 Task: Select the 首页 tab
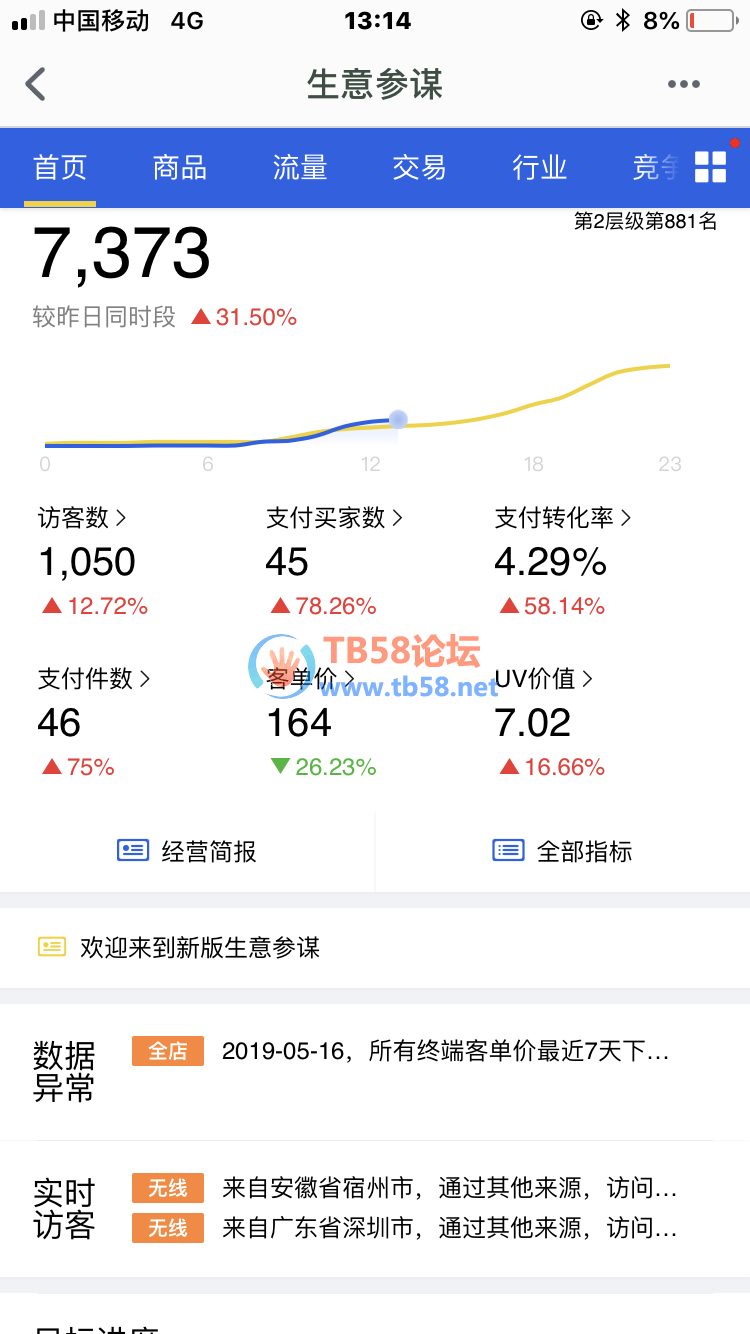click(60, 167)
